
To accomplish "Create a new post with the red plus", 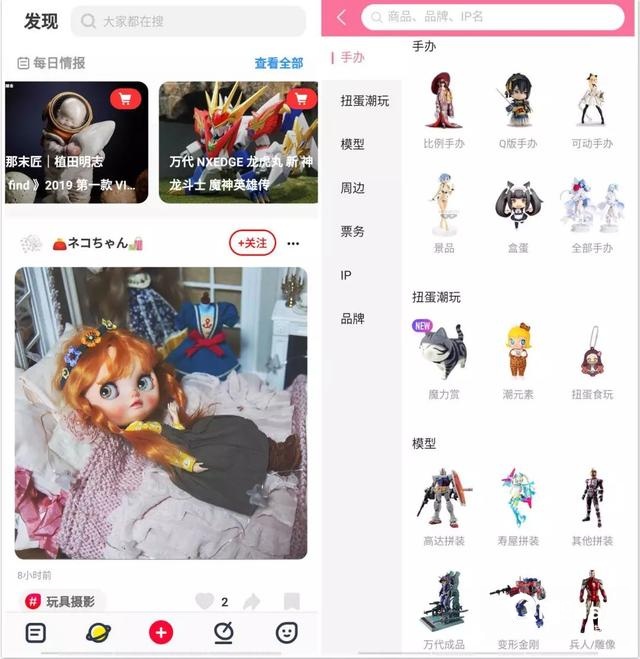I will (161, 632).
